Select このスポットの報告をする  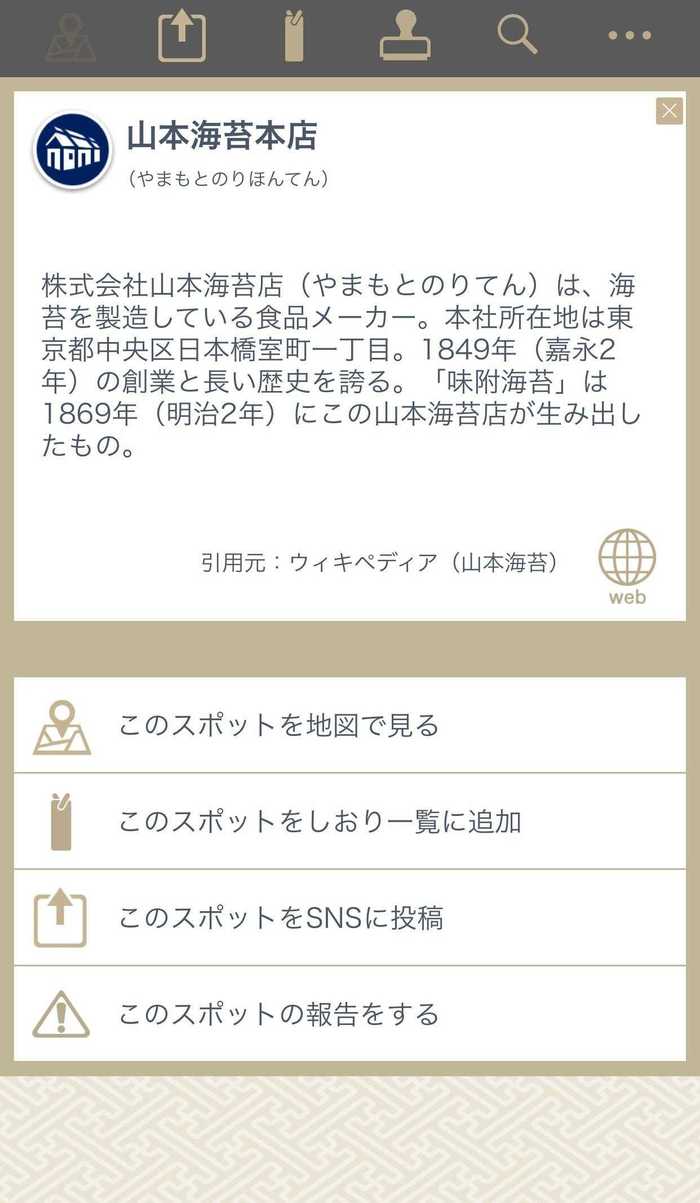click(x=350, y=1013)
